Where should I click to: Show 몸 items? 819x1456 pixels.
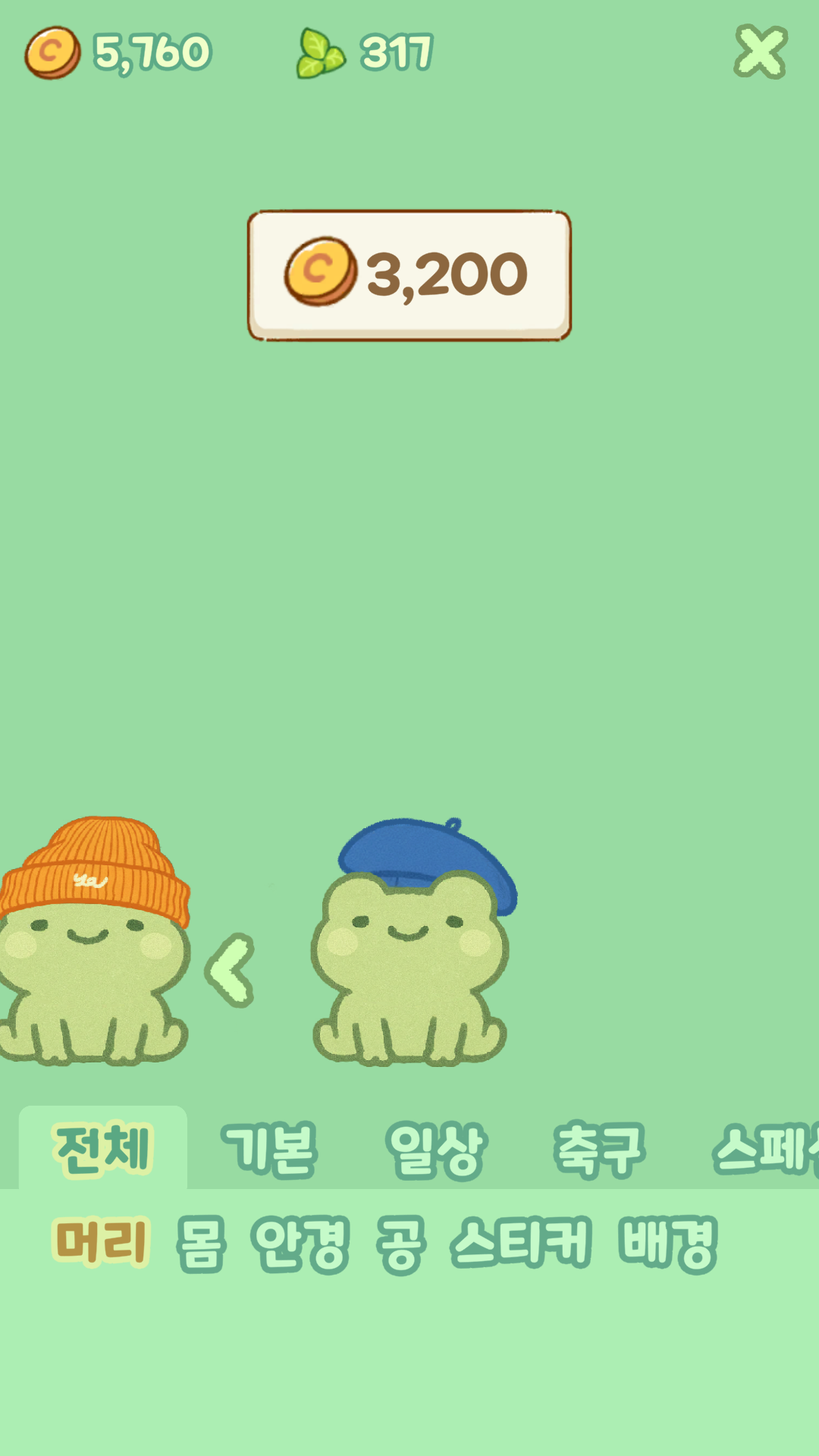[x=201, y=1244]
